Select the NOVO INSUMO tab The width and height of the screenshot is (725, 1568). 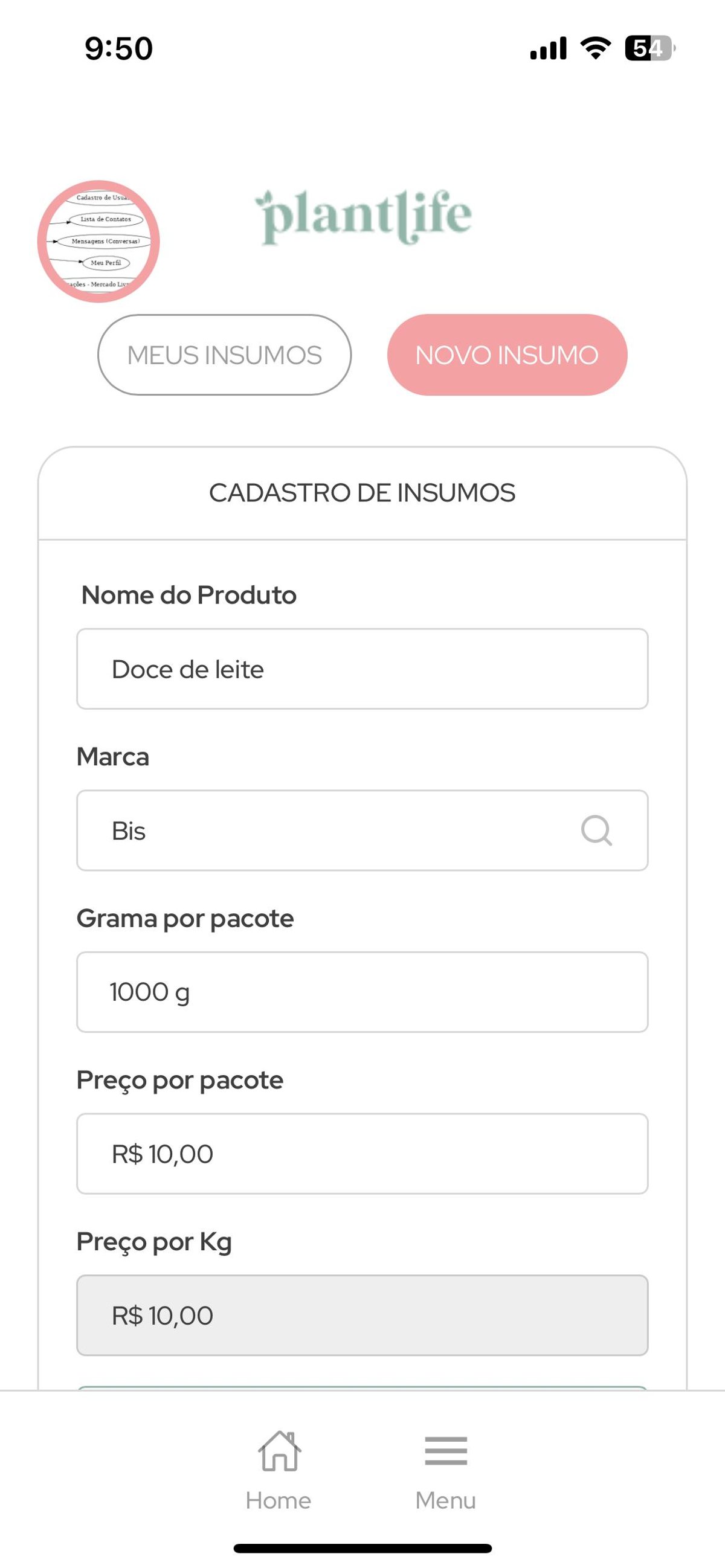tap(507, 355)
